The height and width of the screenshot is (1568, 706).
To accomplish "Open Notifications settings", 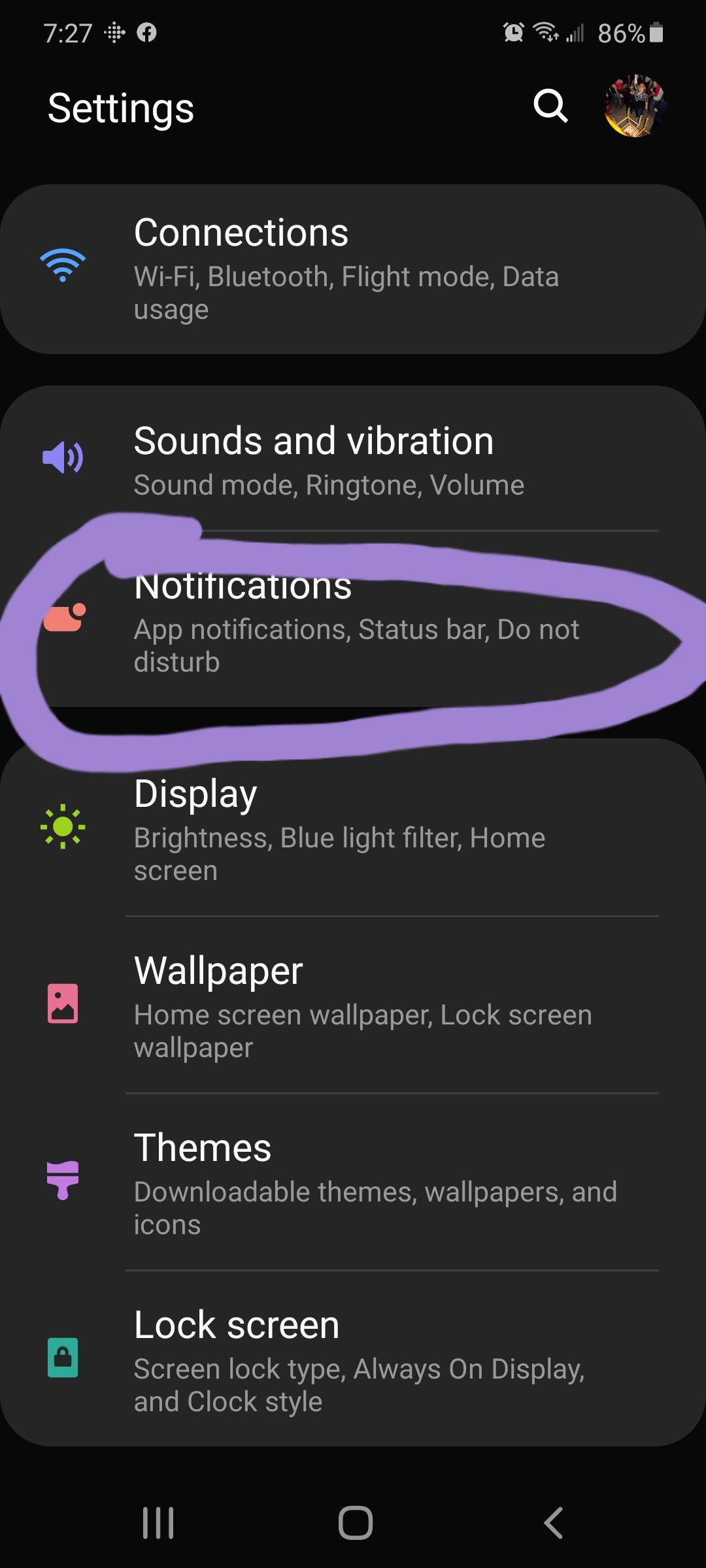I will [x=353, y=622].
